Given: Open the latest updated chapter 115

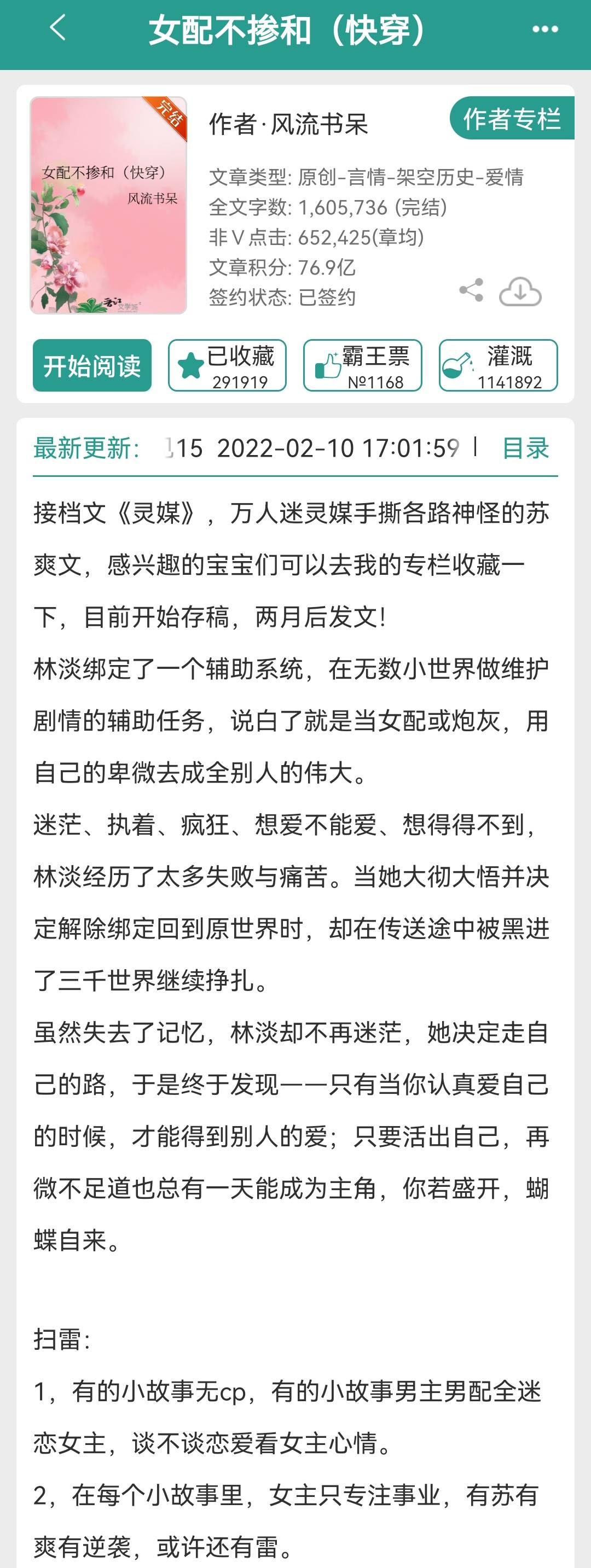Looking at the screenshot, I should pyautogui.click(x=311, y=448).
